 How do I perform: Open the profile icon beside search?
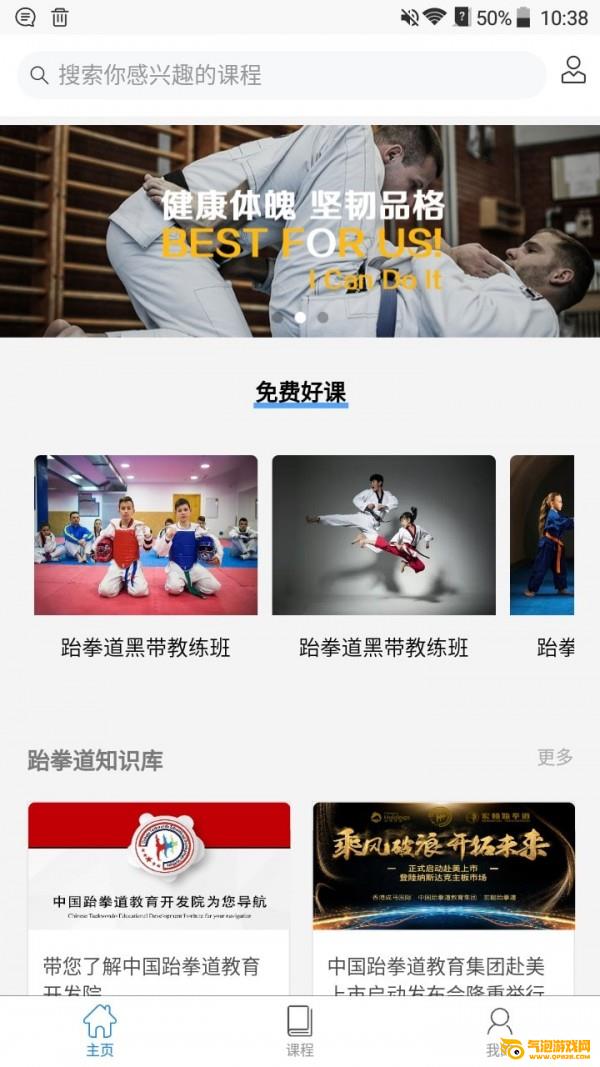[573, 71]
